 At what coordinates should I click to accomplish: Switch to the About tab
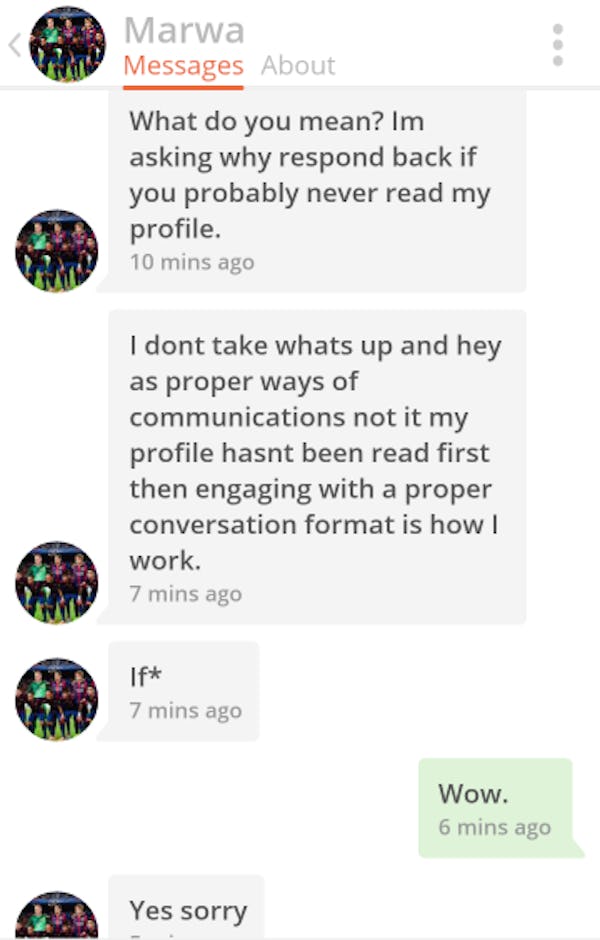pyautogui.click(x=298, y=66)
